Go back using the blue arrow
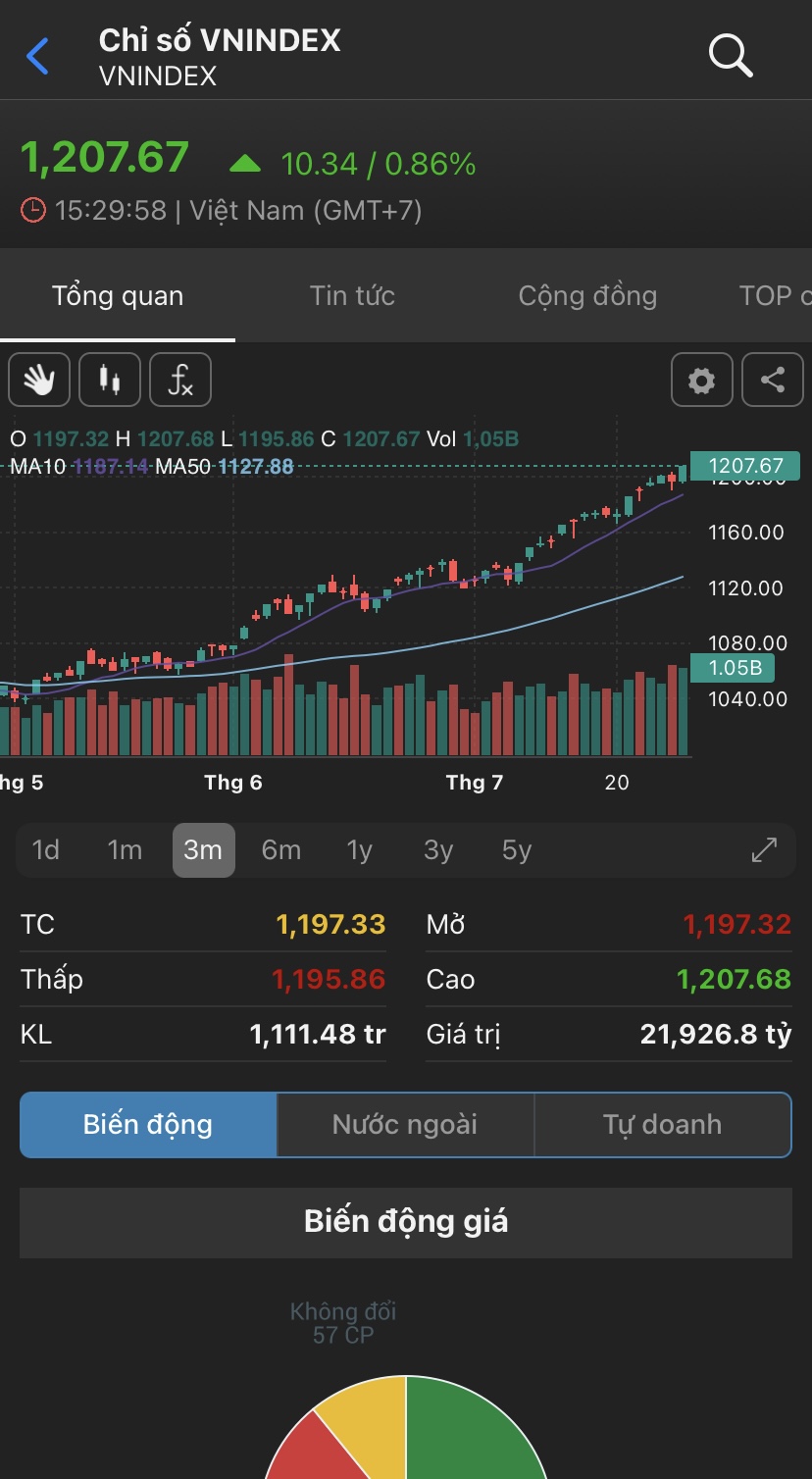This screenshot has width=812, height=1479. coord(37,57)
